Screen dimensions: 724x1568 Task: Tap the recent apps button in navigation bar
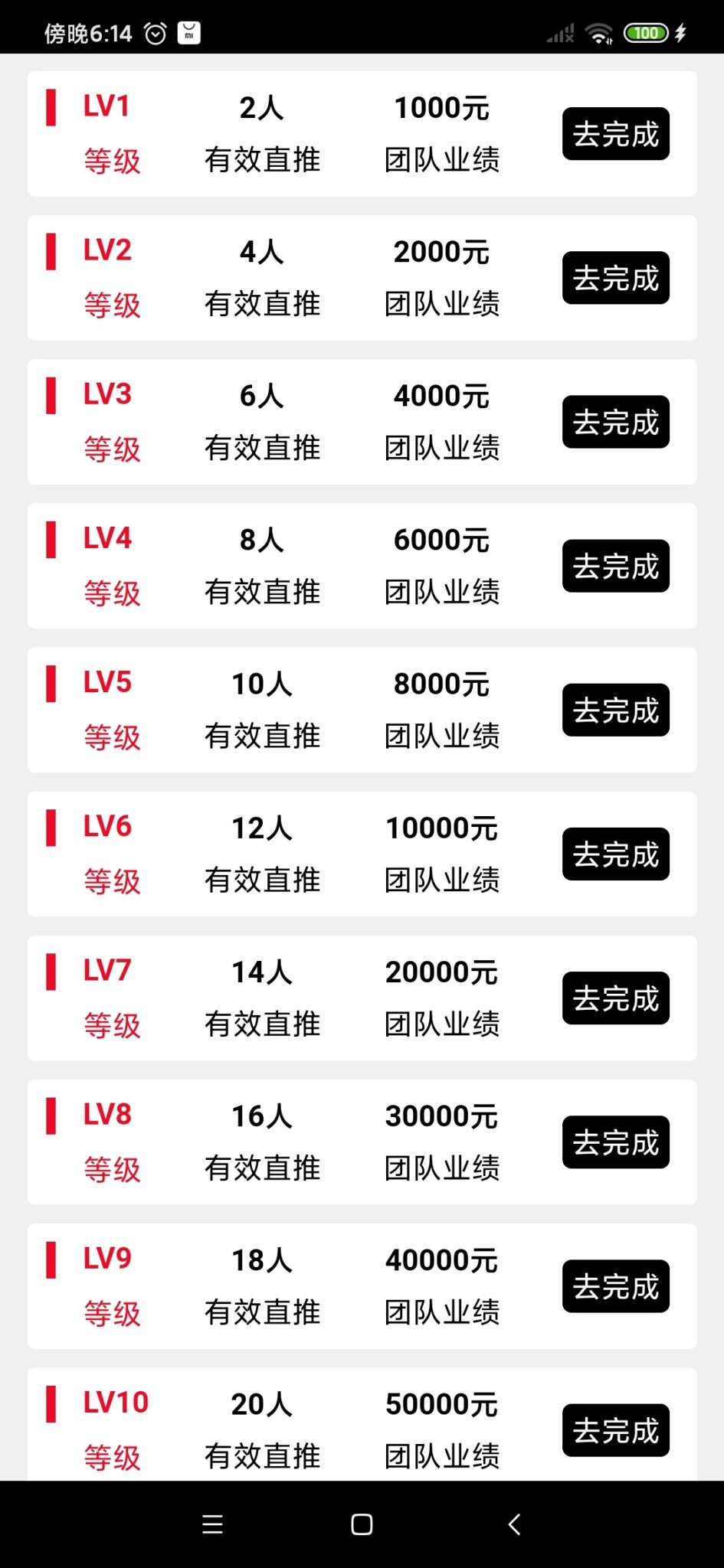pos(212,1524)
